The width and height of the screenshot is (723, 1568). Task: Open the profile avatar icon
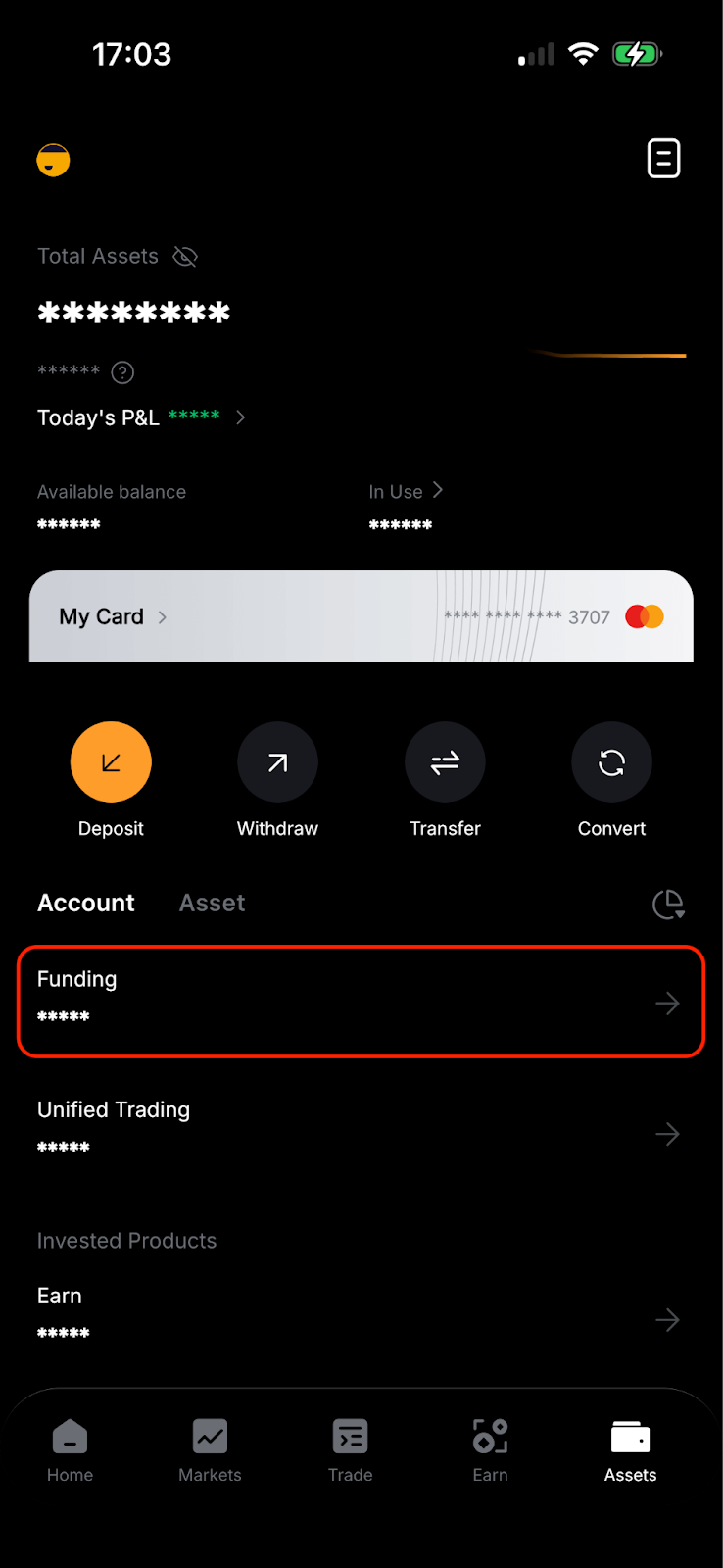(54, 160)
